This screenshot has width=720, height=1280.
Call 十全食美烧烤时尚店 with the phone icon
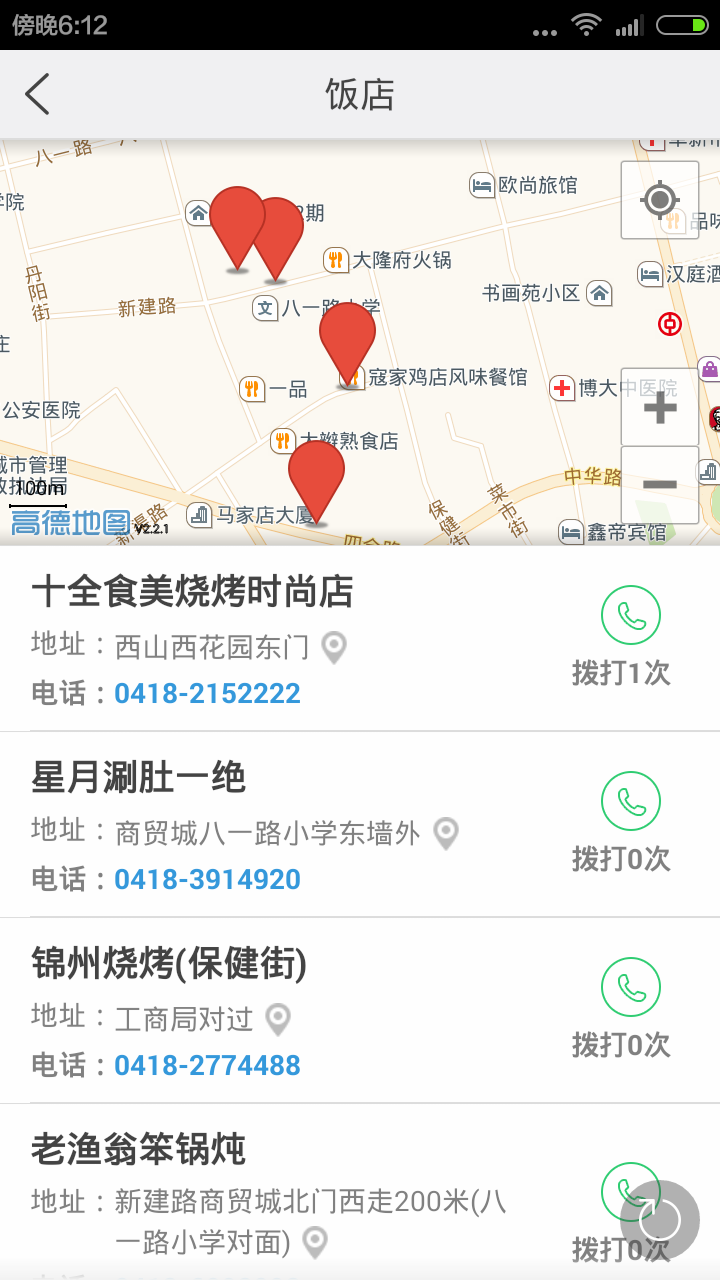click(630, 615)
